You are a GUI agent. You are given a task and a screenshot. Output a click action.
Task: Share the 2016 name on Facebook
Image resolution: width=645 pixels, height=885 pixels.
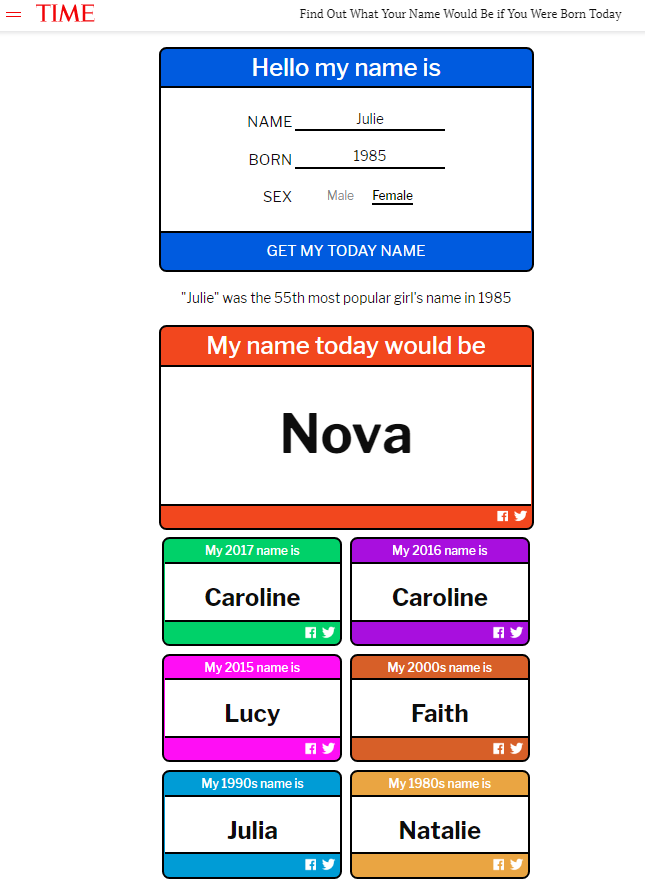coord(499,632)
